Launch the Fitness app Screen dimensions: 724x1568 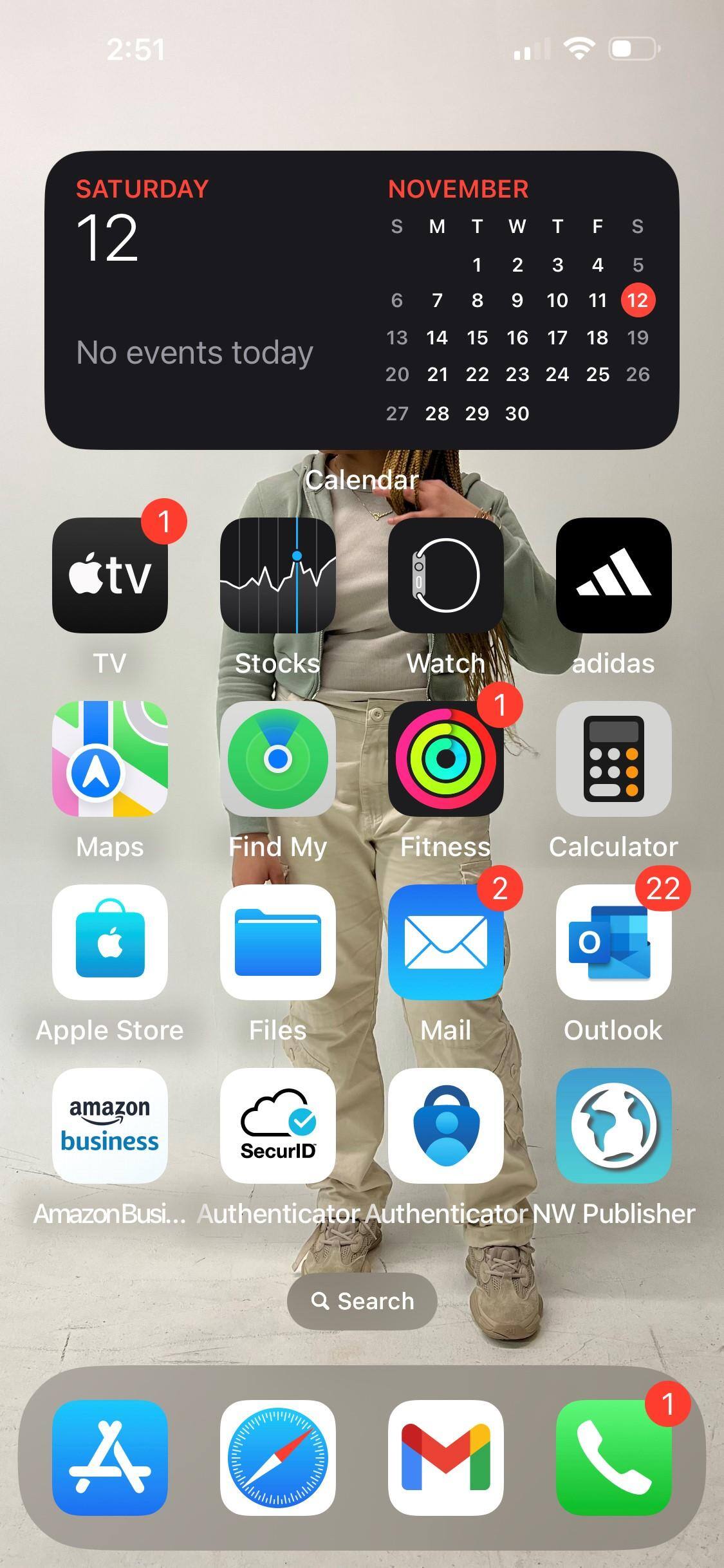(x=446, y=758)
